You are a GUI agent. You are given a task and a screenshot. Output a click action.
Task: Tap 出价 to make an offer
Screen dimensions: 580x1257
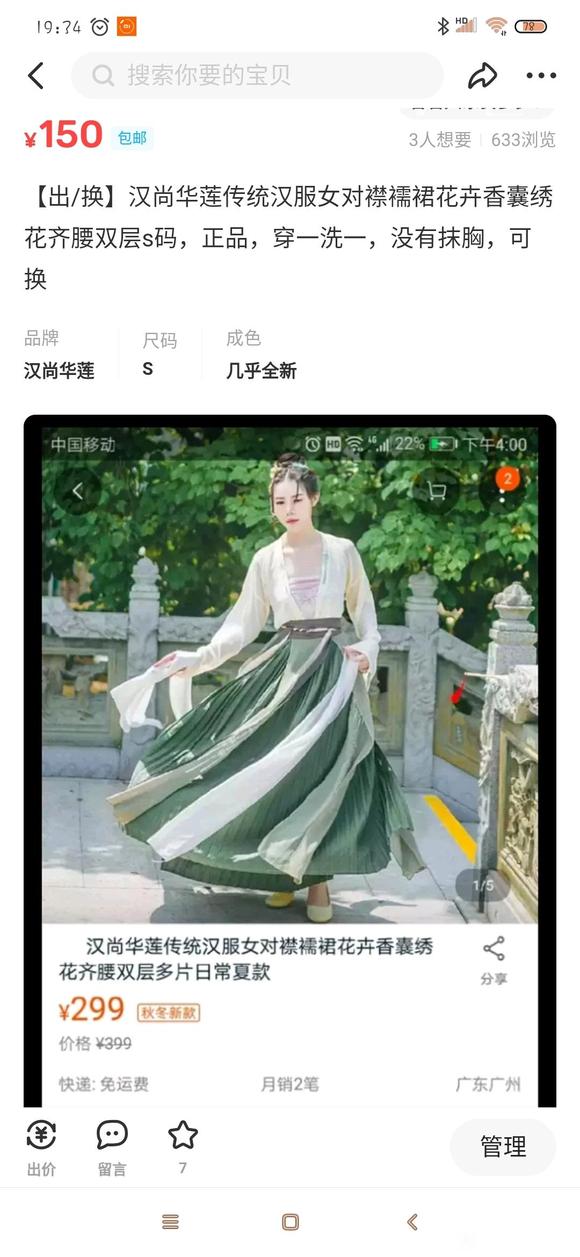(41, 1147)
